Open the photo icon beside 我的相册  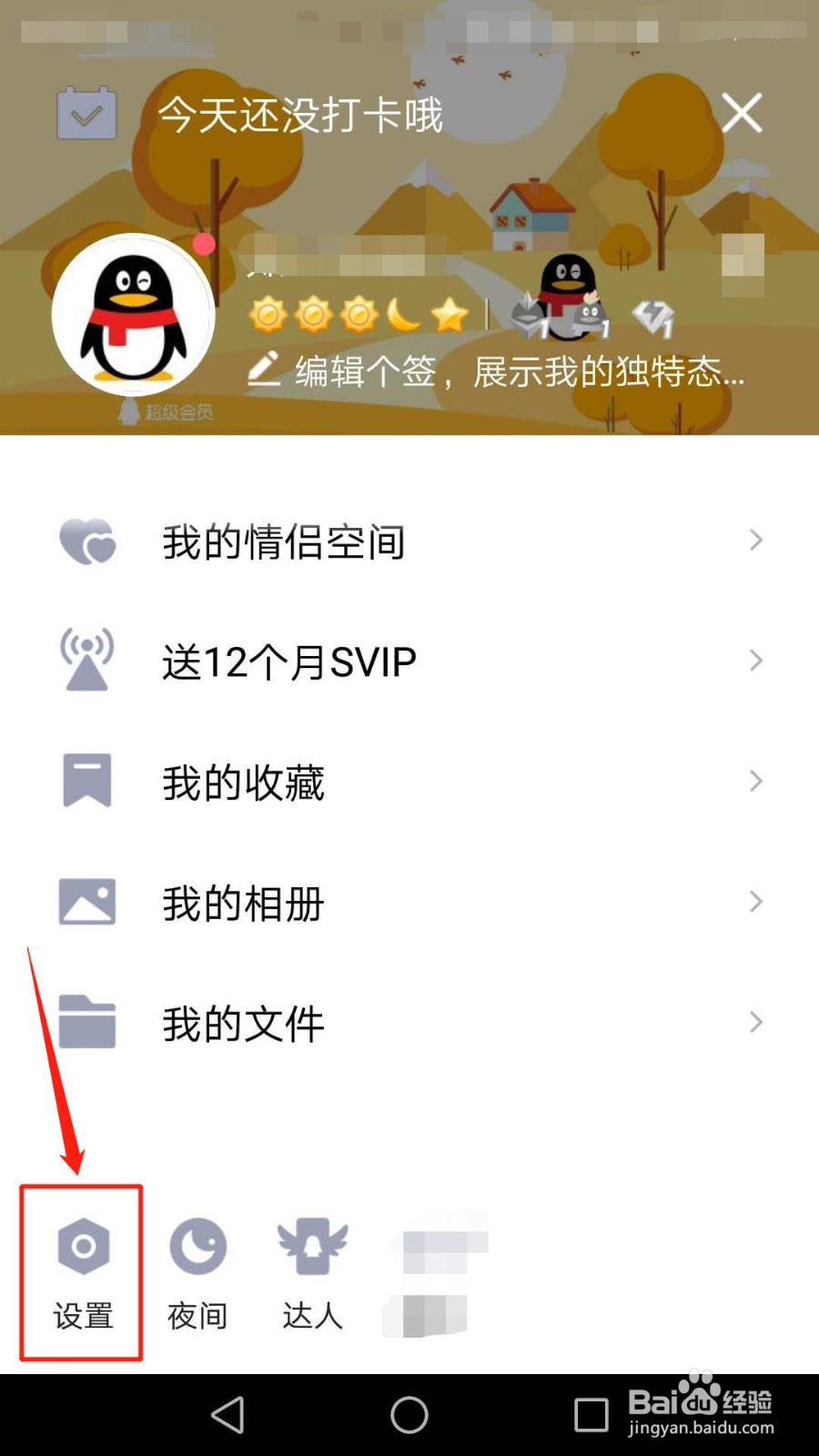pyautogui.click(x=86, y=901)
